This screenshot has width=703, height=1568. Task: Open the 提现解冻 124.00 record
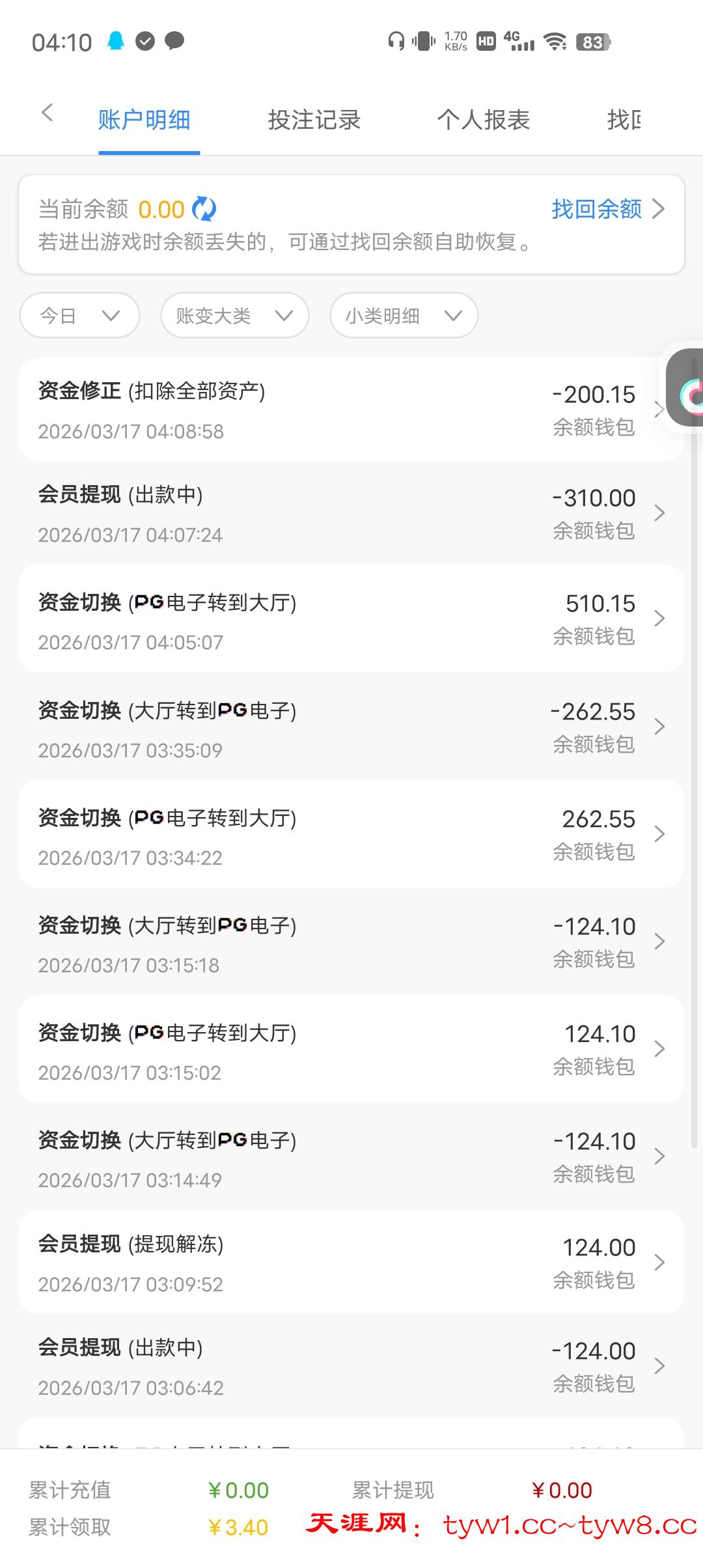[x=351, y=1263]
